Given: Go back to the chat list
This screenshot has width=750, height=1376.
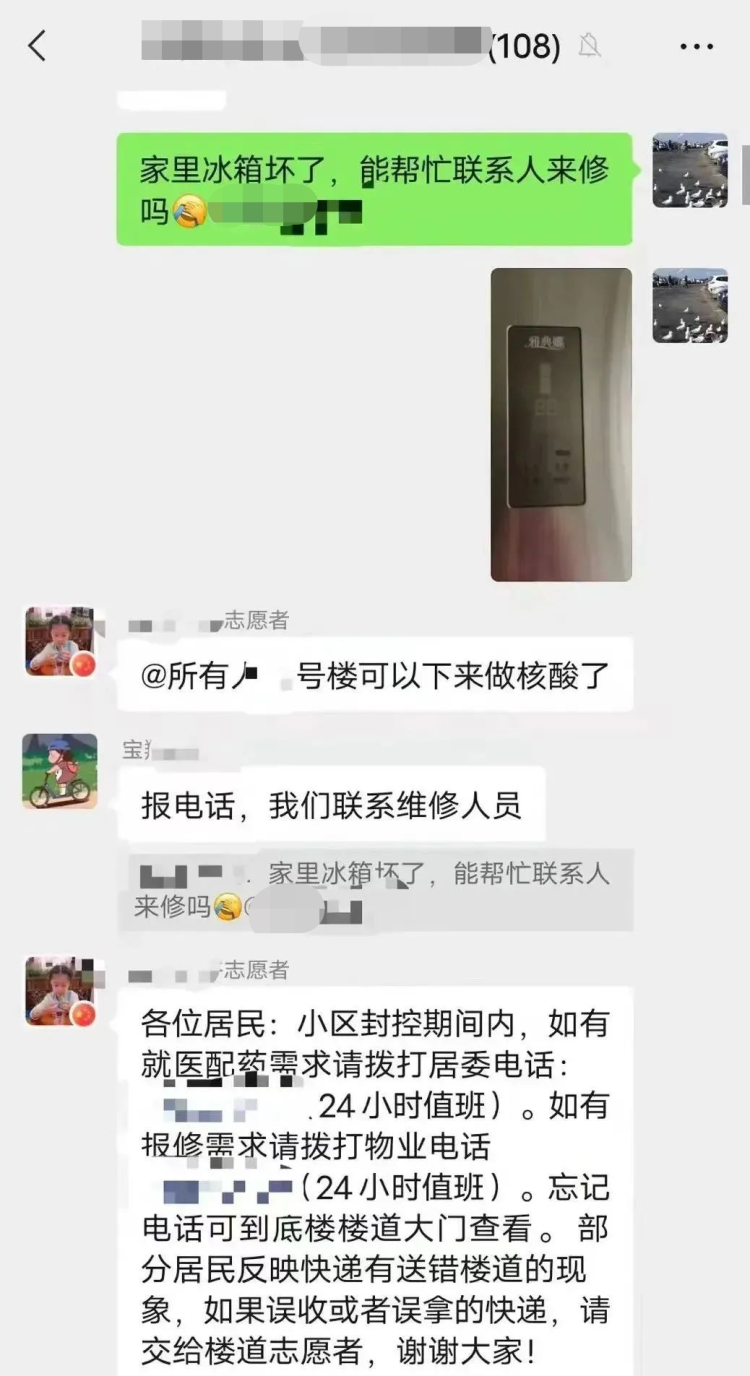Looking at the screenshot, I should (37, 46).
